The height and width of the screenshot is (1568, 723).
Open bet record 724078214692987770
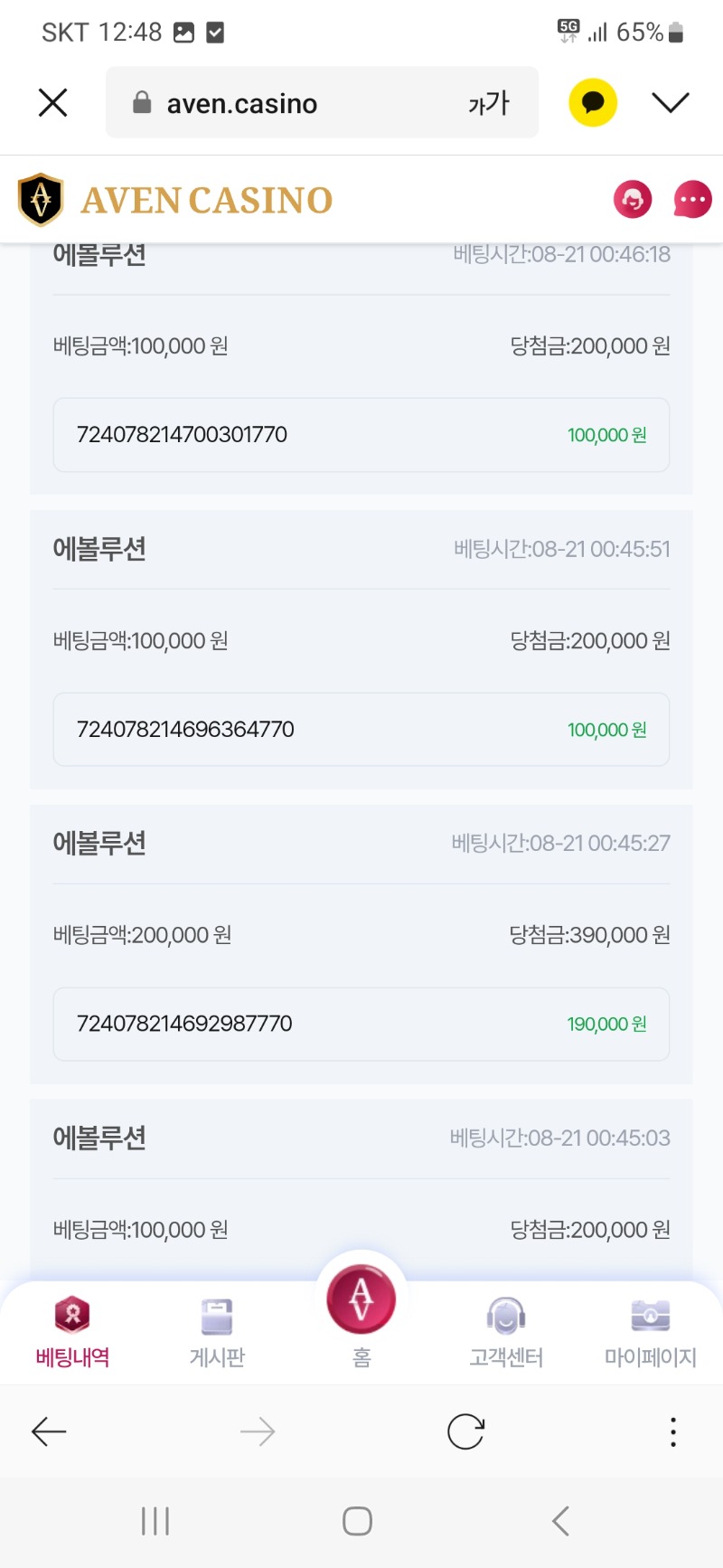(x=361, y=1024)
